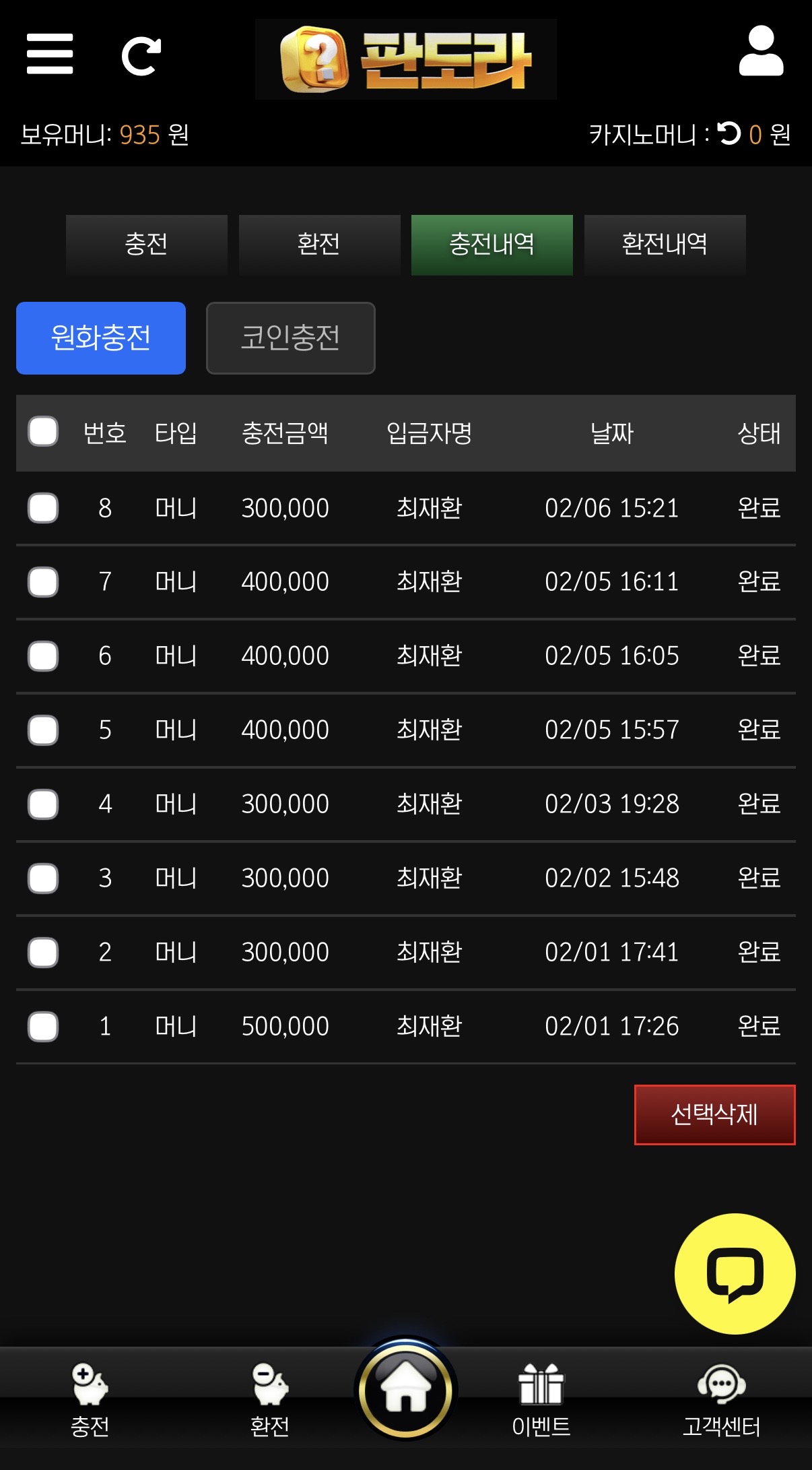Check the select-all checkbox in header
812x1470 pixels.
(43, 432)
